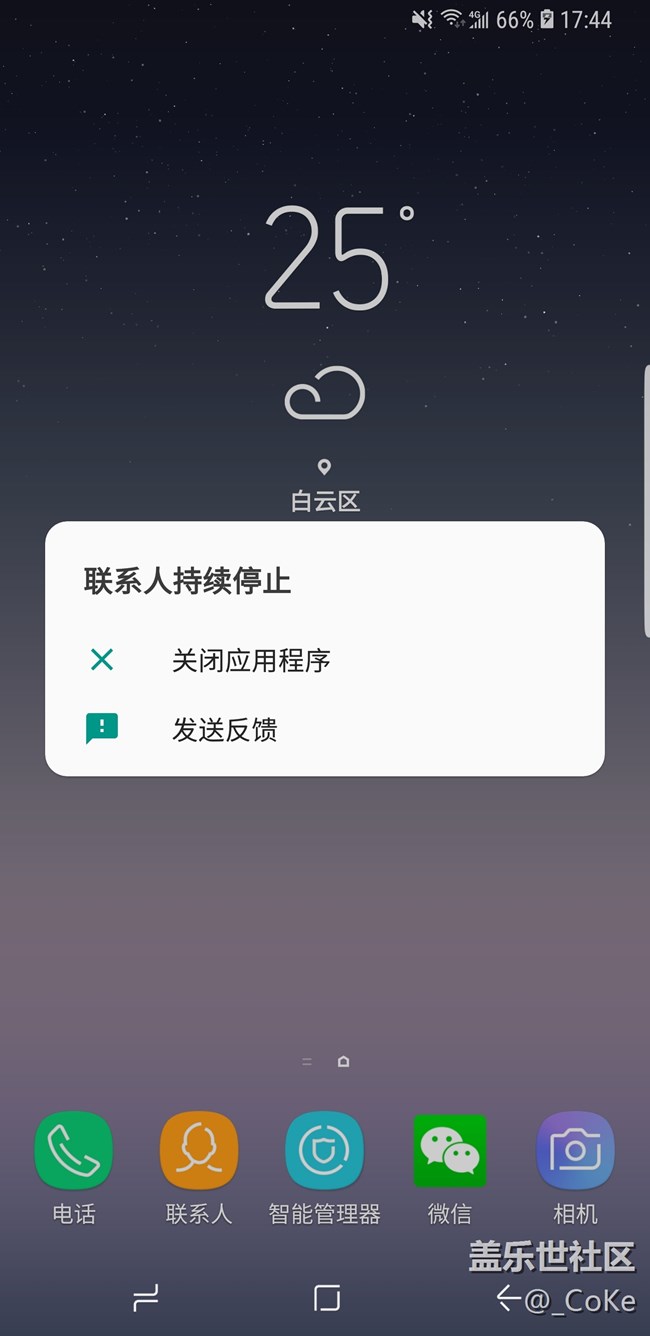This screenshot has height=1336, width=650.
Task: Launch the 联系人 contacts app
Action: click(x=199, y=1152)
